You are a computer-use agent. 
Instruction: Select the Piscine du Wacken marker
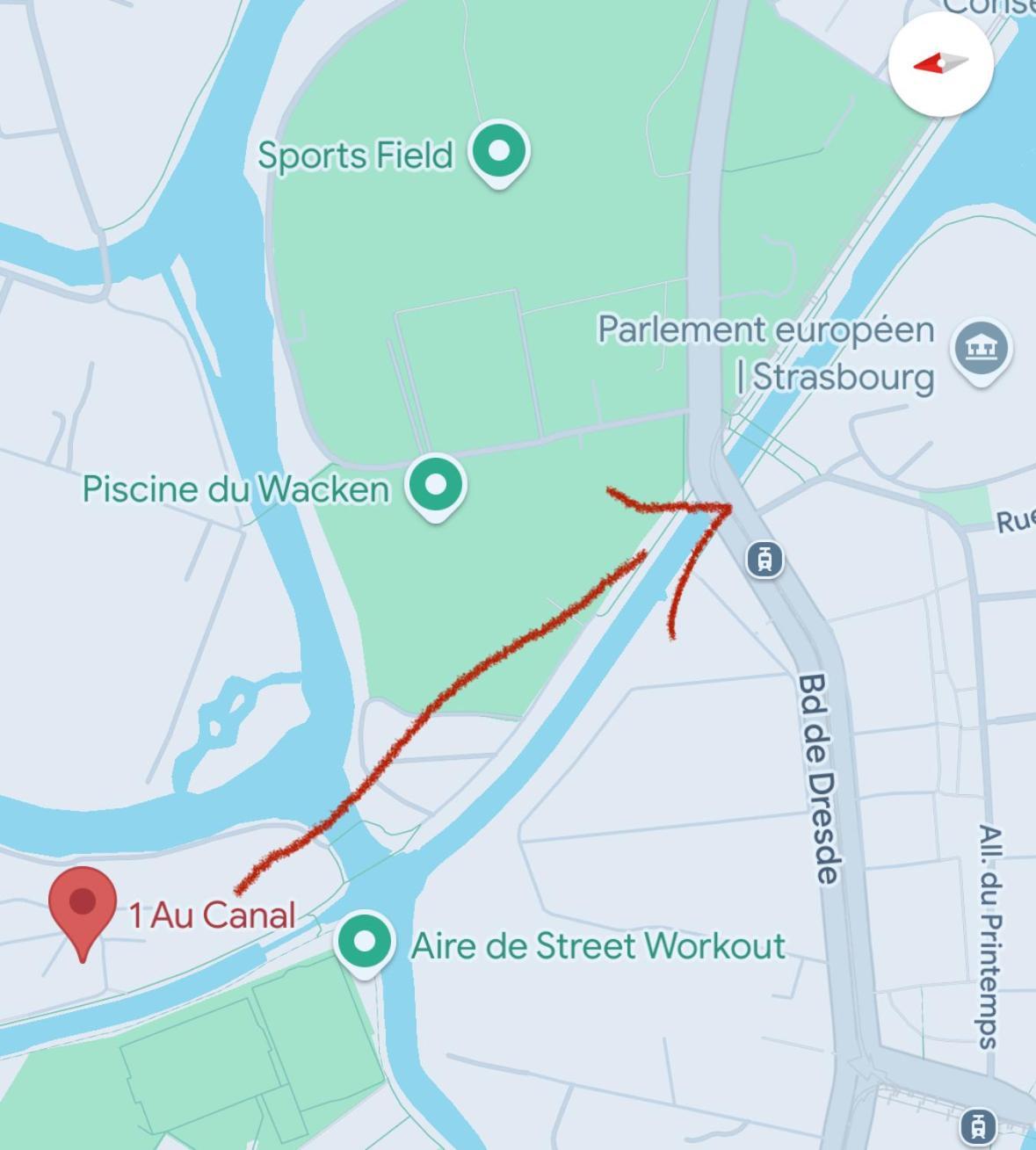click(x=436, y=485)
